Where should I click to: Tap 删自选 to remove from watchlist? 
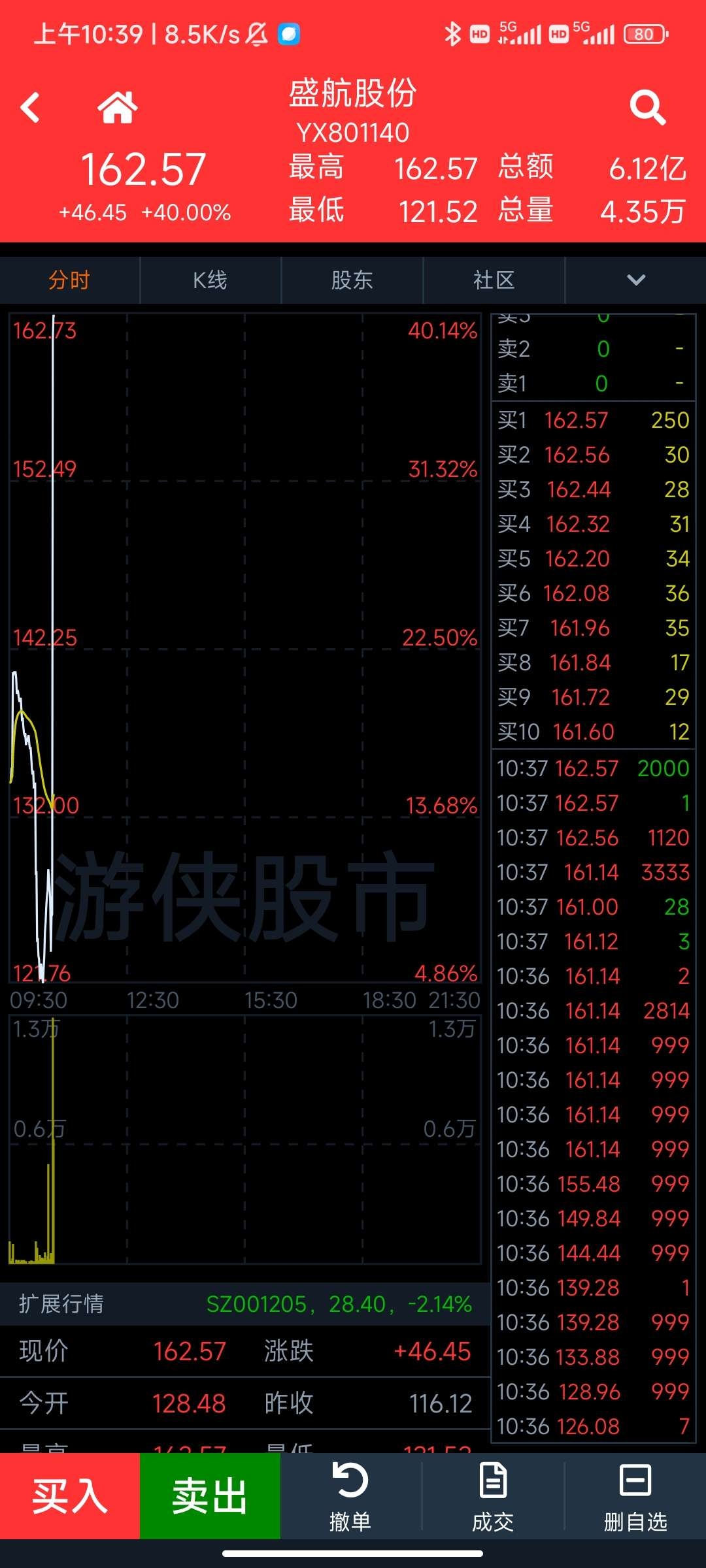coord(635,1496)
